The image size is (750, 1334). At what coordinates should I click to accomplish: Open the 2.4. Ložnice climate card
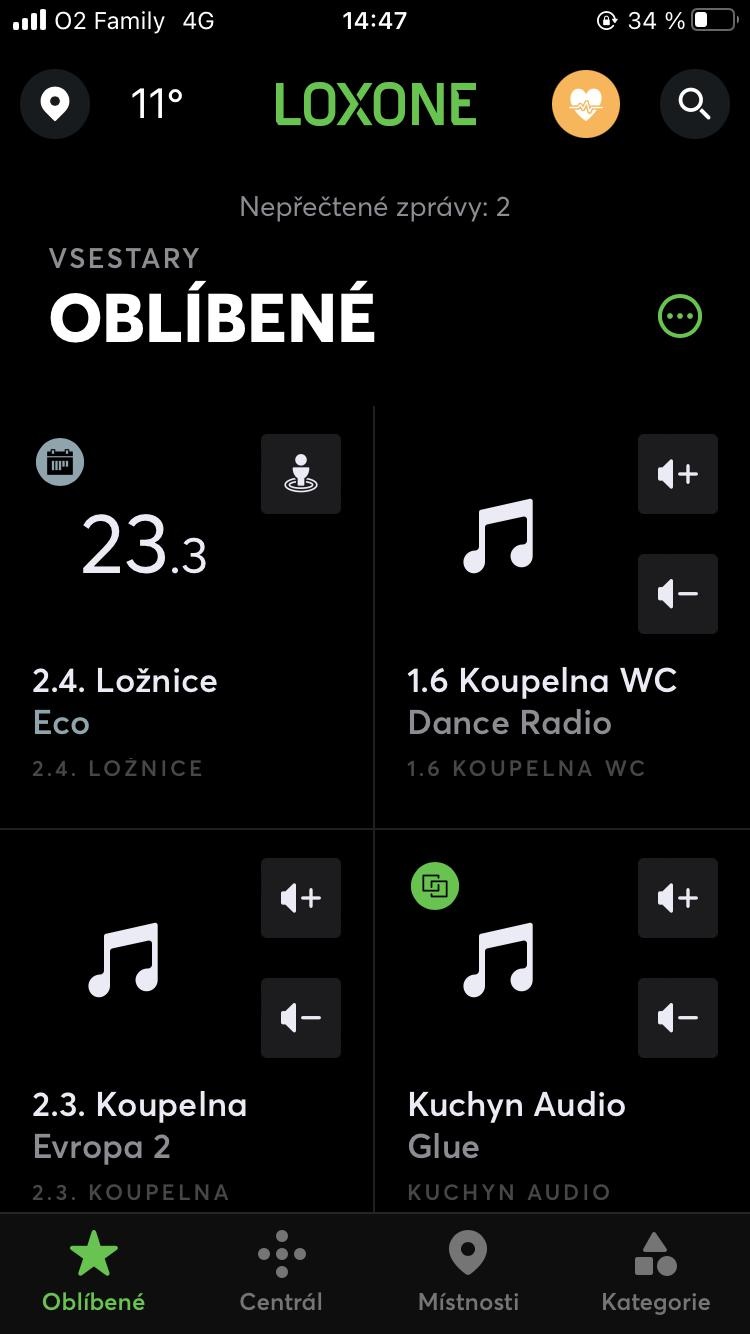187,617
